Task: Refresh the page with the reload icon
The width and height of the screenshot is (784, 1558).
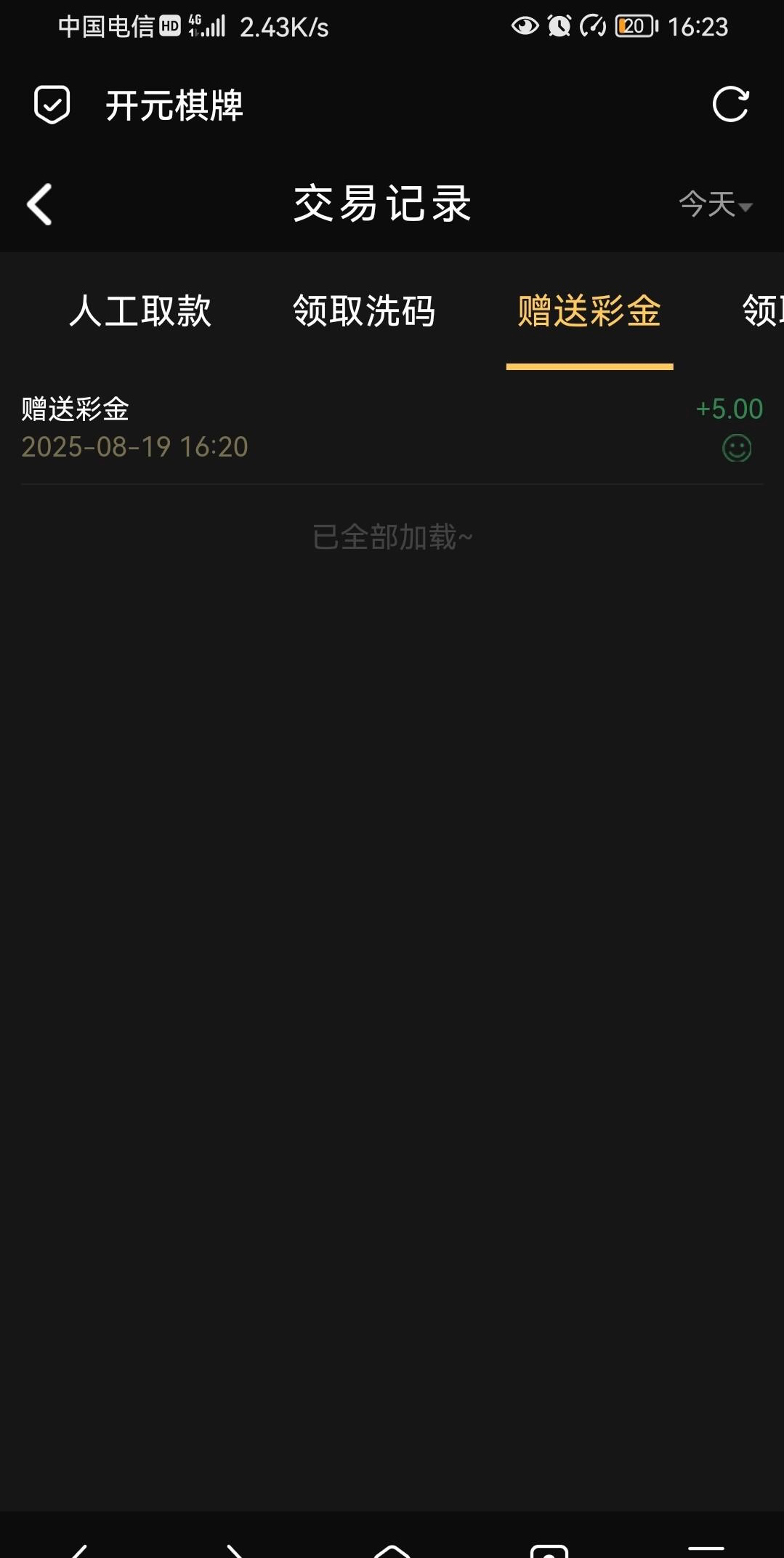Action: pyautogui.click(x=730, y=105)
